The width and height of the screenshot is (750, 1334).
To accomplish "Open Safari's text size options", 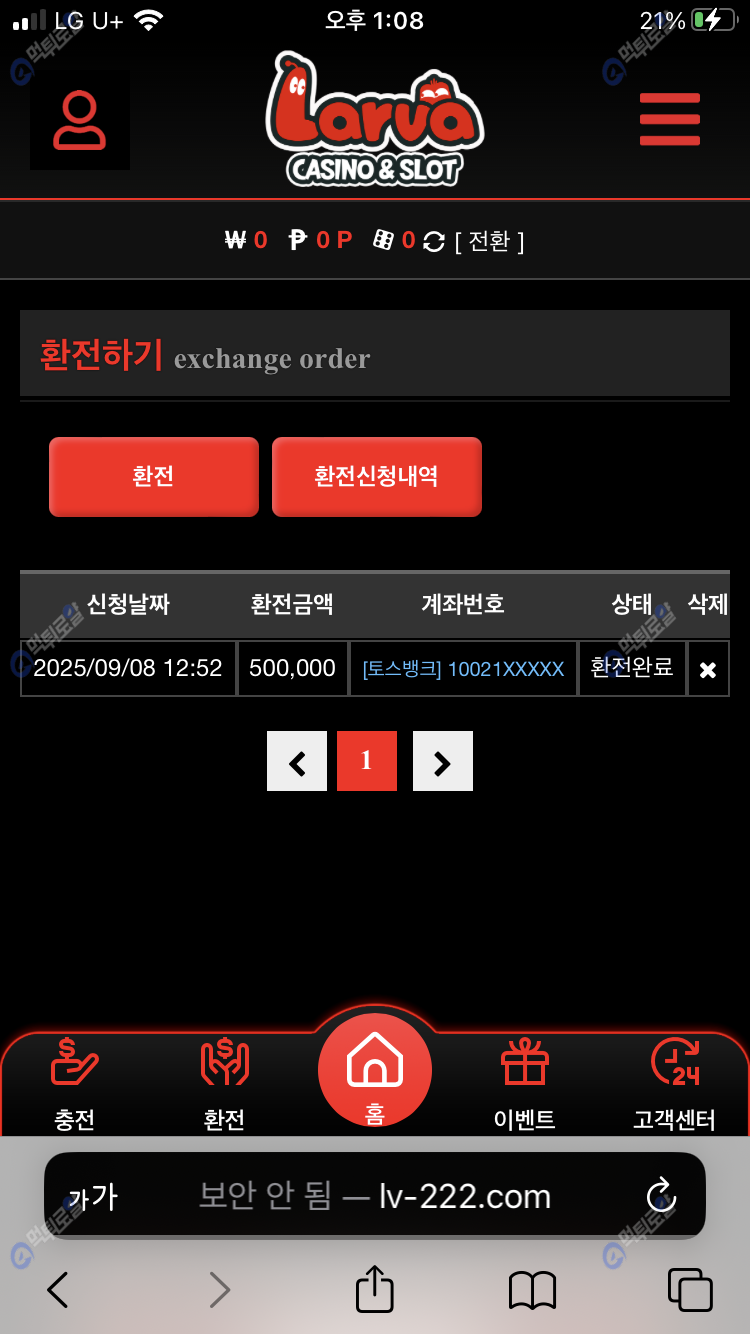I will [x=93, y=1196].
